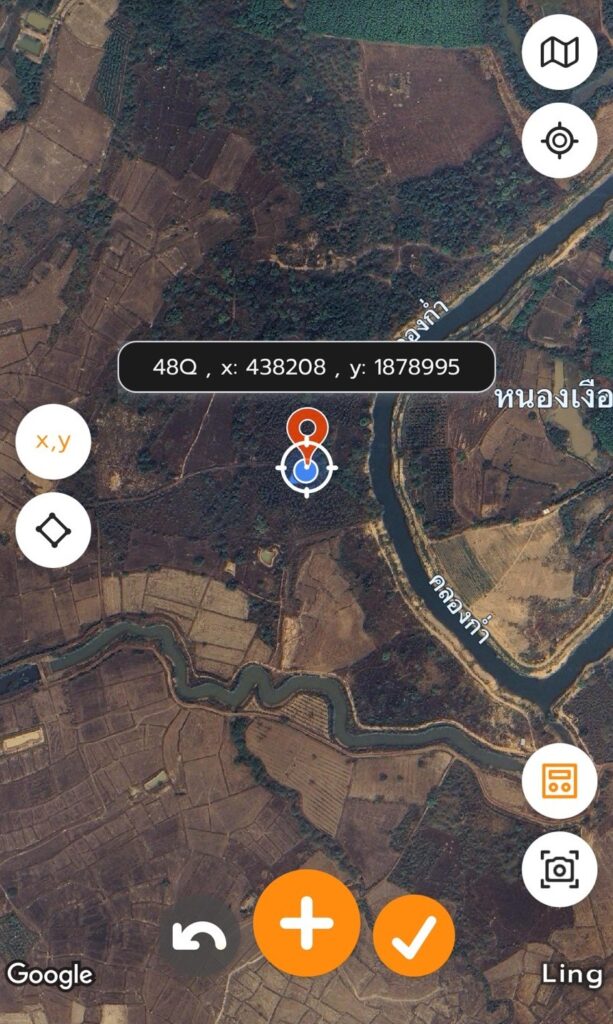Tap the x,y coordinate button

point(53,441)
